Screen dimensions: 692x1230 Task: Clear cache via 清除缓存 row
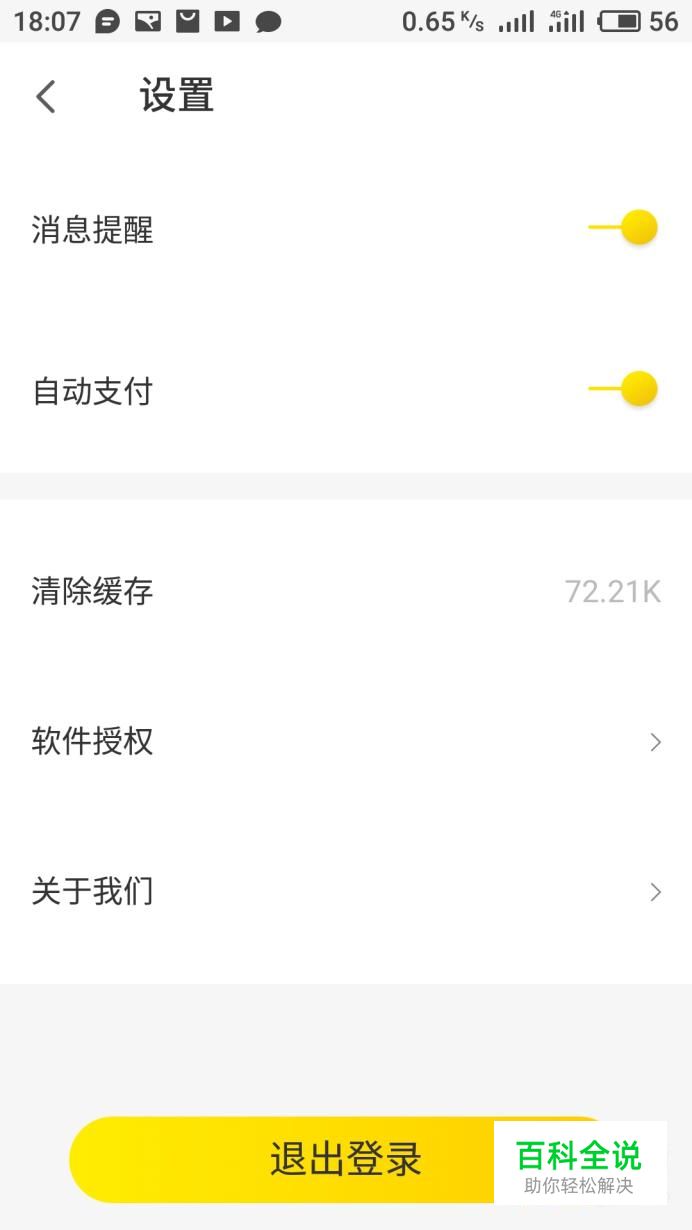tap(346, 591)
